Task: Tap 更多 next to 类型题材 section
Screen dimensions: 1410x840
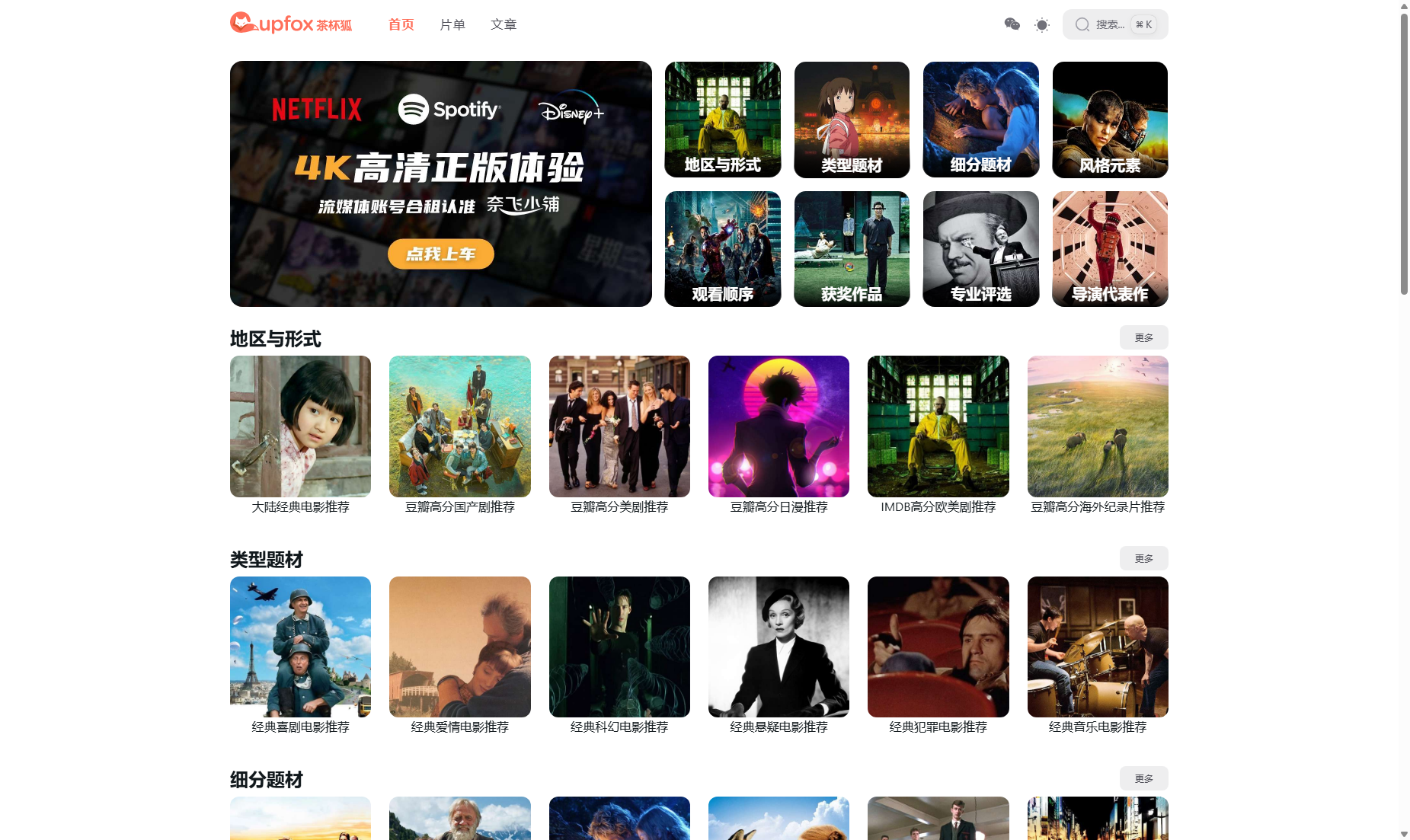Action: tap(1143, 558)
